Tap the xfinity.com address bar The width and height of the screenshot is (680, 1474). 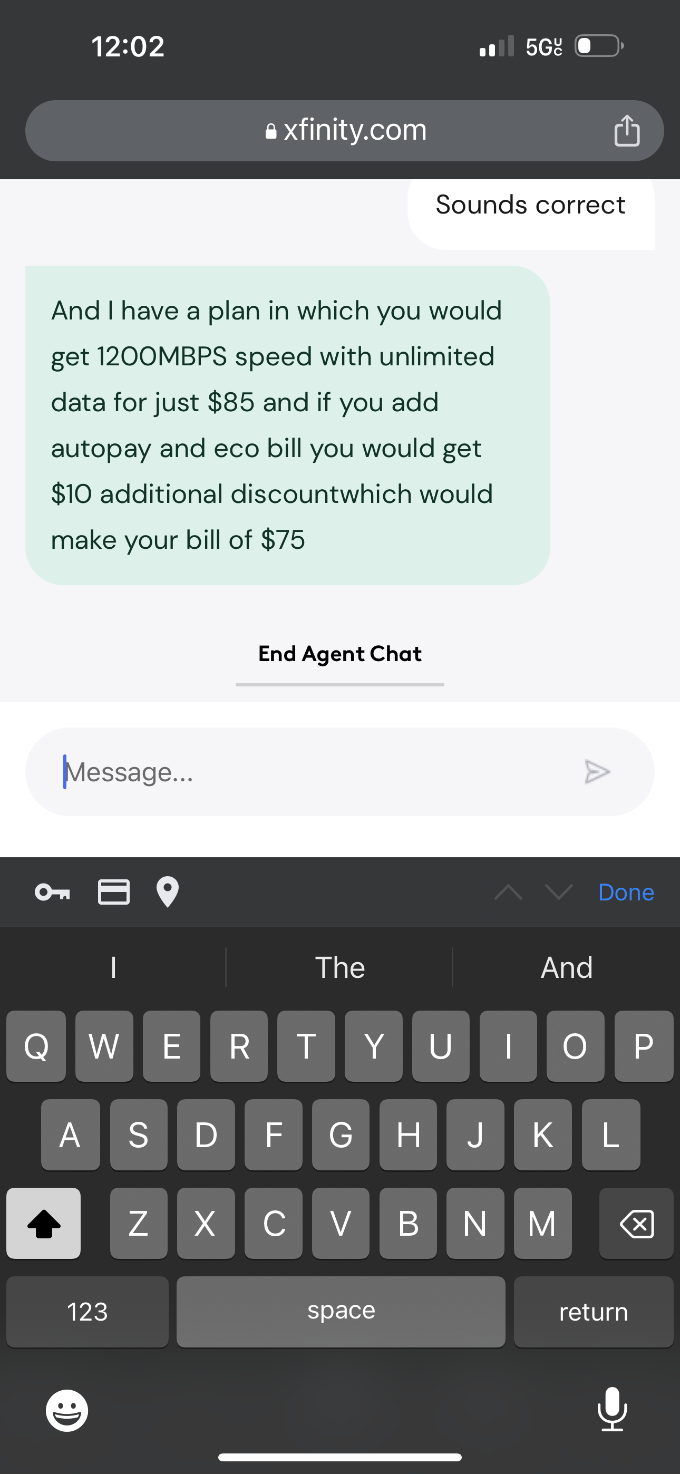click(x=345, y=131)
